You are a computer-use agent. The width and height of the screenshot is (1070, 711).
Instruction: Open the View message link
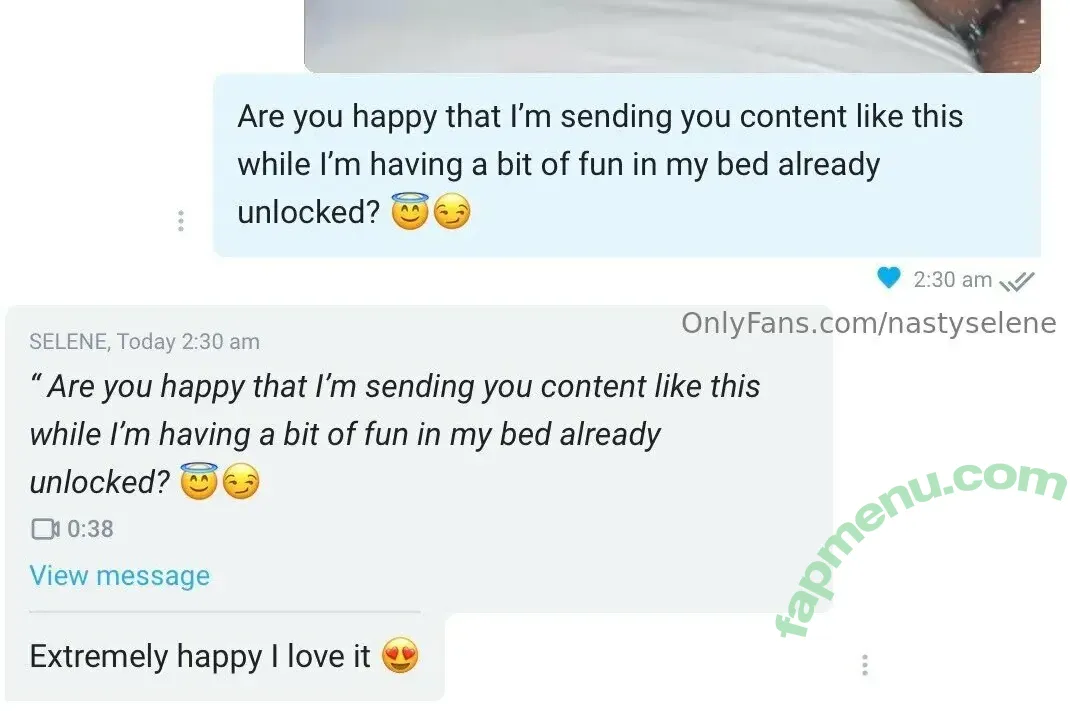(x=120, y=576)
